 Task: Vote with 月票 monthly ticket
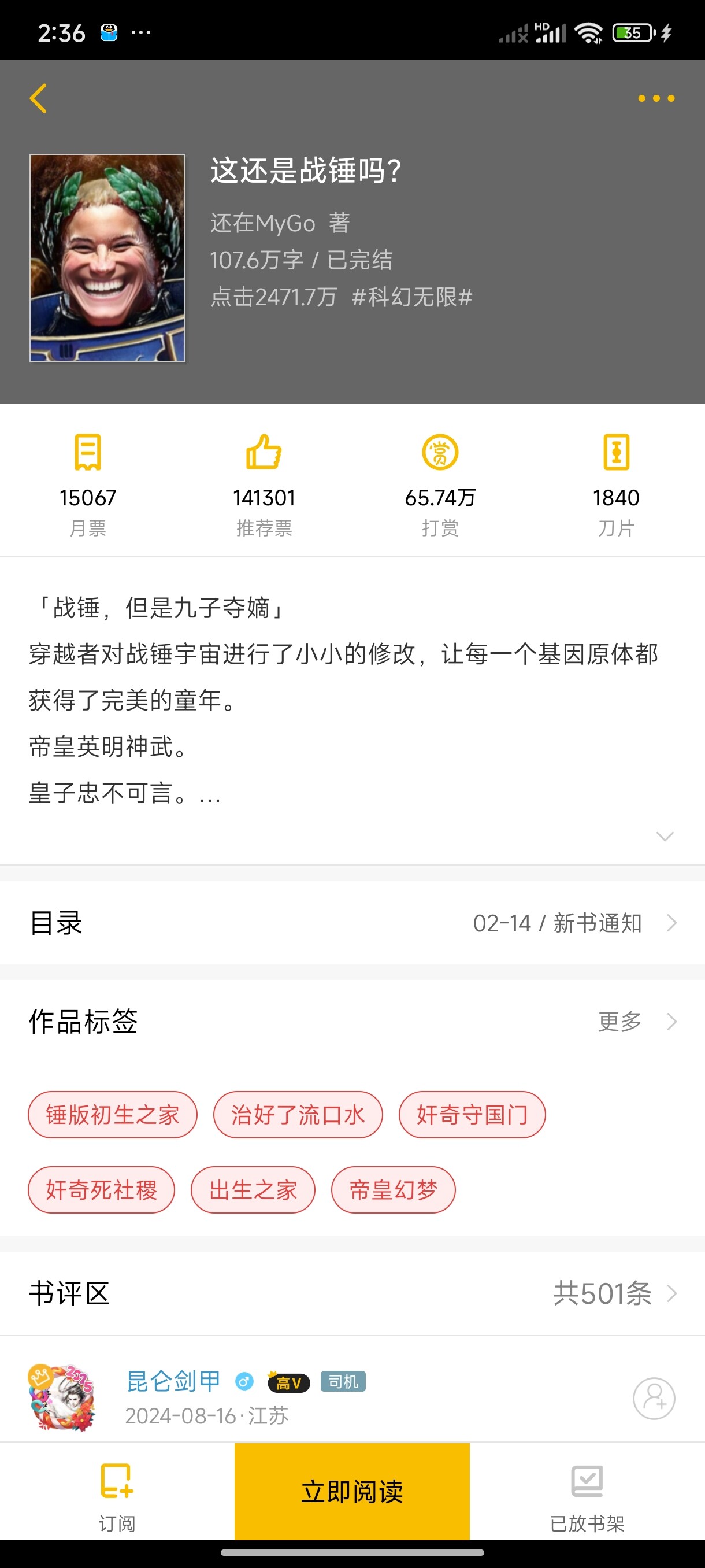pyautogui.click(x=88, y=484)
